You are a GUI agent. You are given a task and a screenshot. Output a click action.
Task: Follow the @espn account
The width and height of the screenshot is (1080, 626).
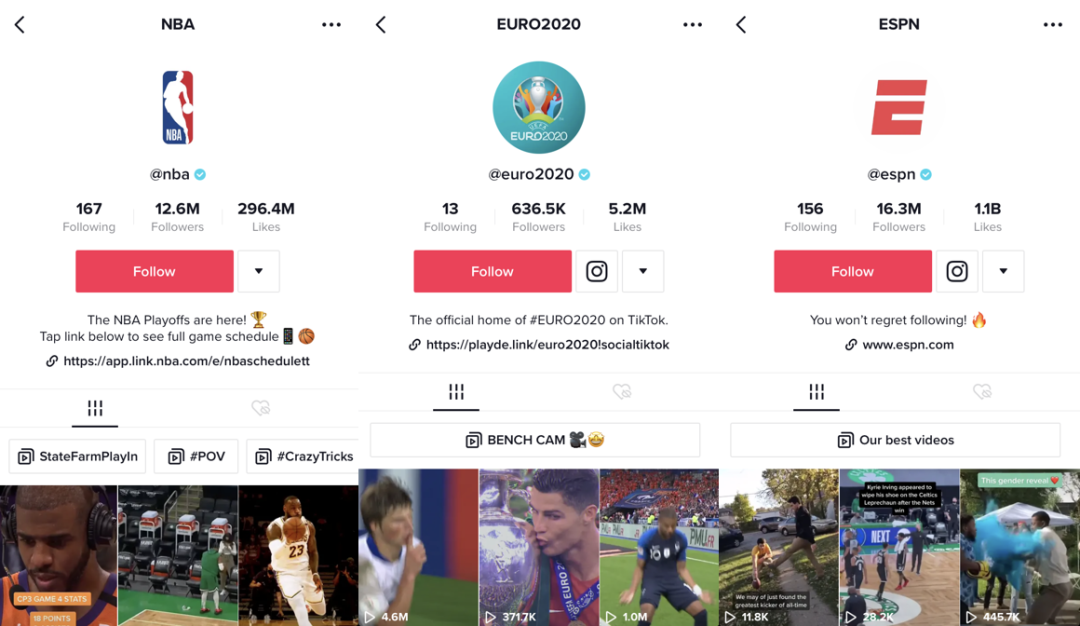point(852,271)
